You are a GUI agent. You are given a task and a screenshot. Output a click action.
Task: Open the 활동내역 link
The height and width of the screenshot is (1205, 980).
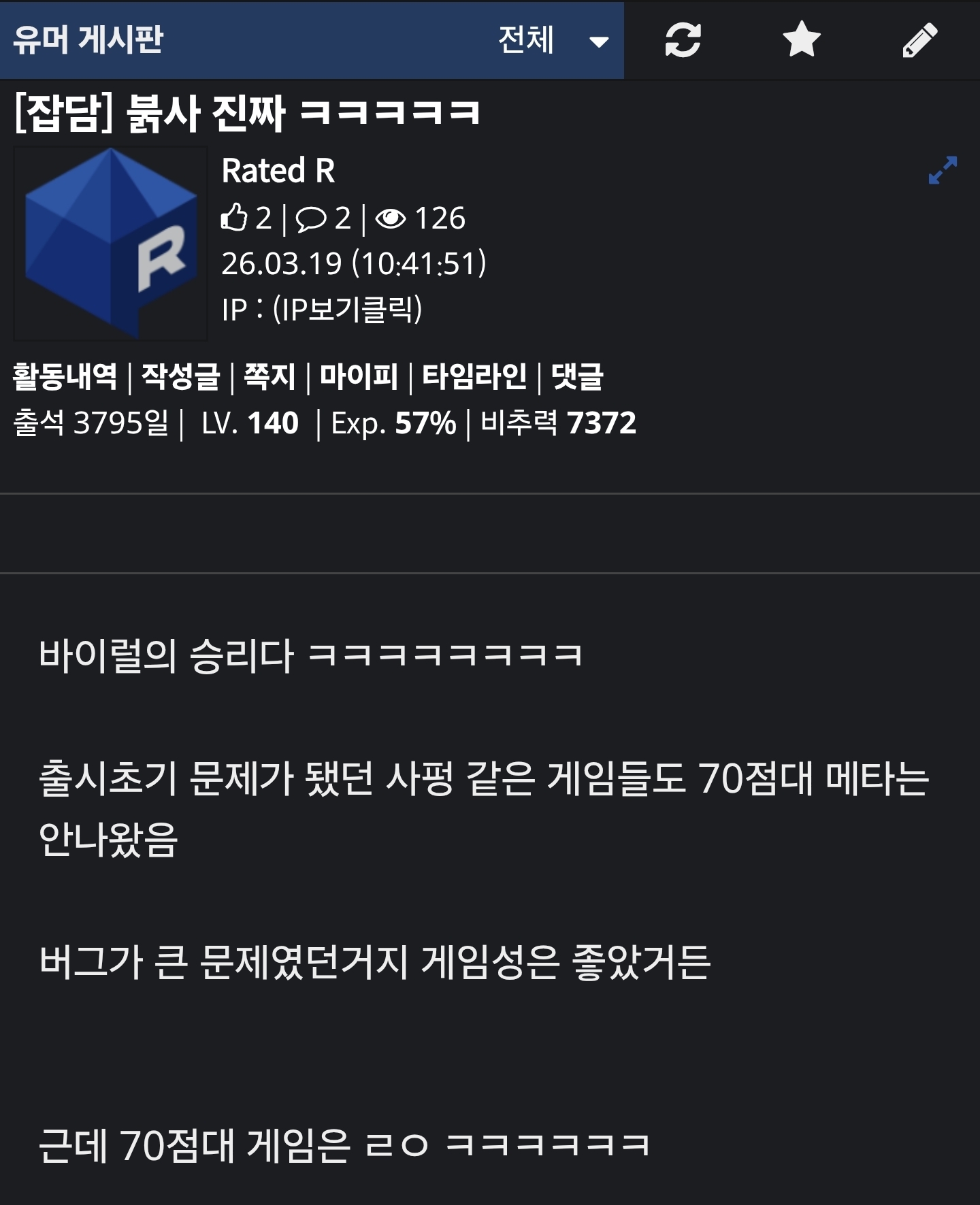[x=65, y=376]
